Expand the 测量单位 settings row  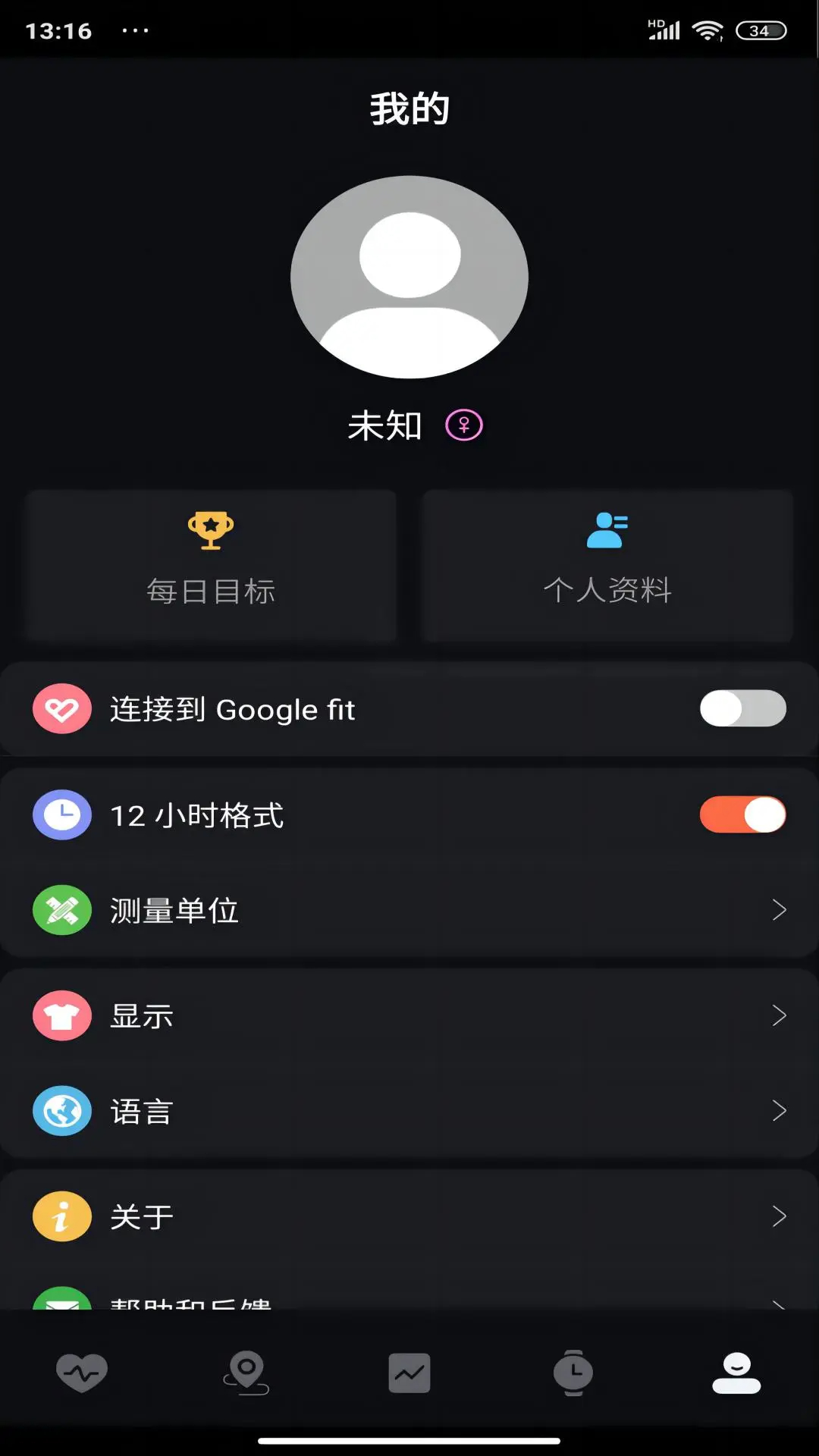780,910
